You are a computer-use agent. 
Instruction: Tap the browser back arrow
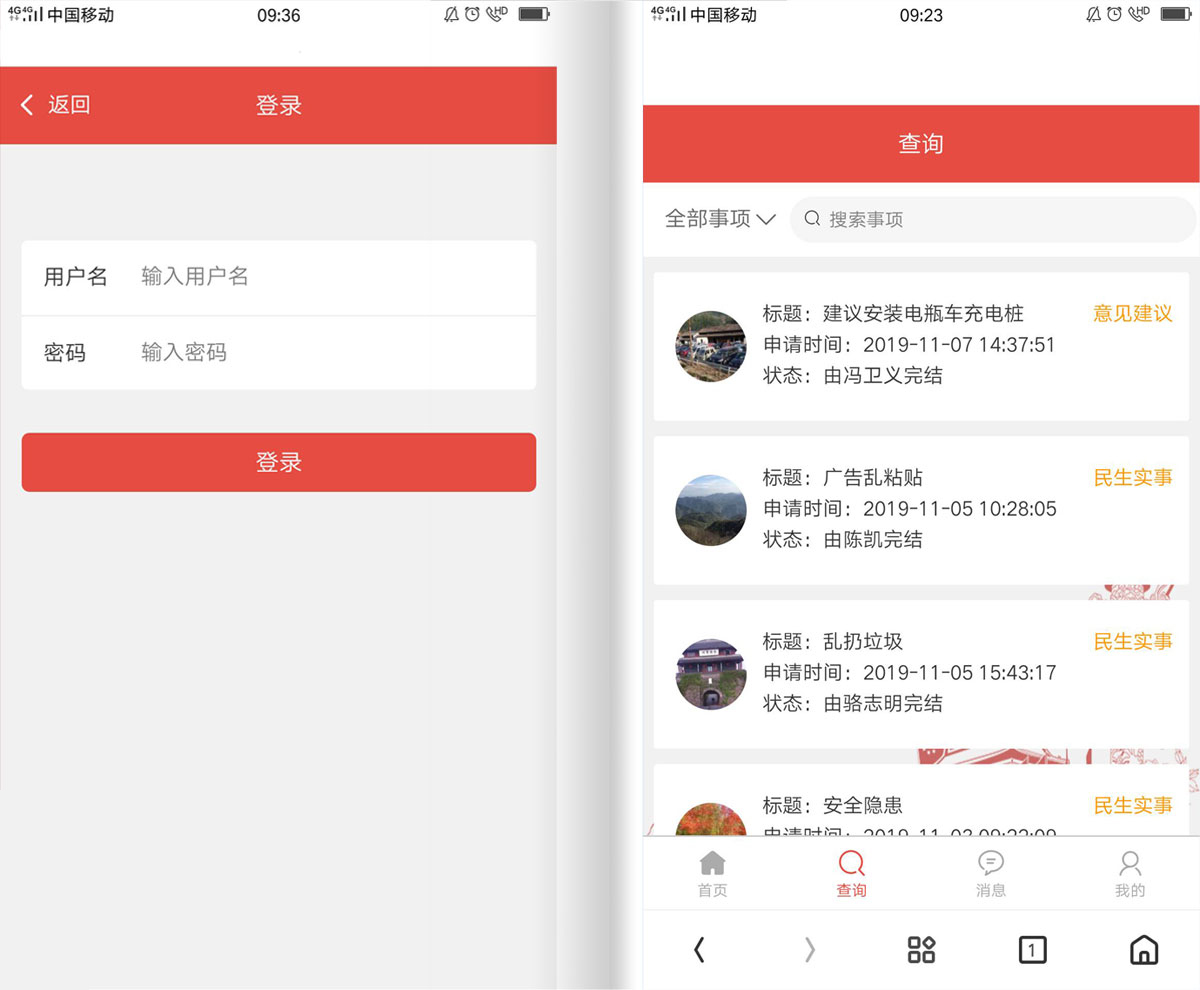click(x=699, y=950)
